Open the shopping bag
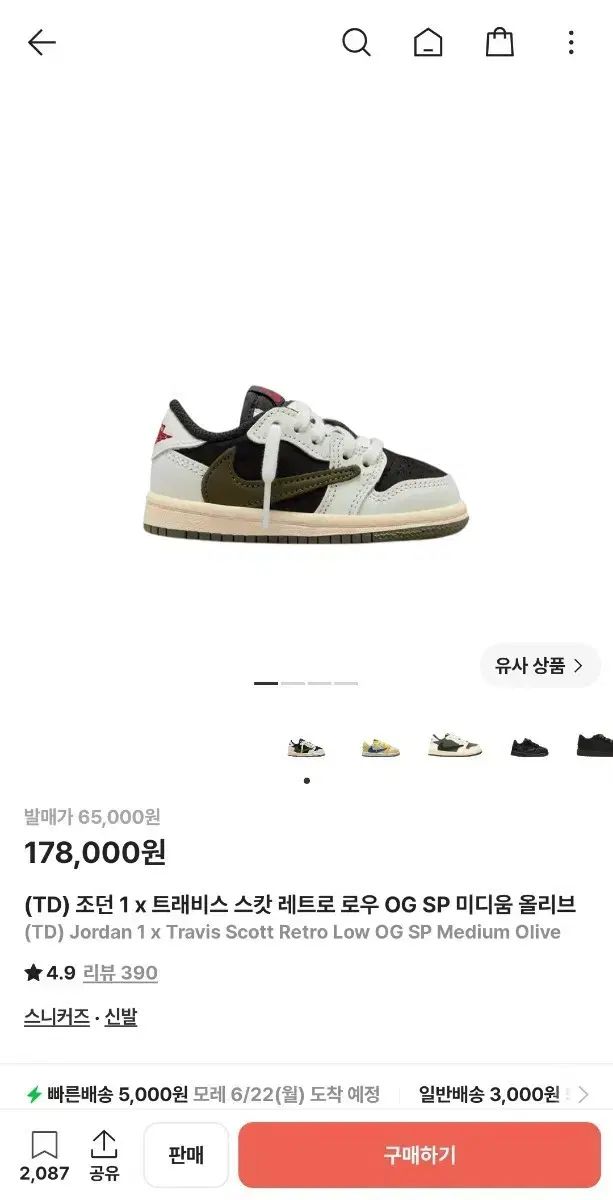This screenshot has width=613, height=1200. pyautogui.click(x=499, y=42)
